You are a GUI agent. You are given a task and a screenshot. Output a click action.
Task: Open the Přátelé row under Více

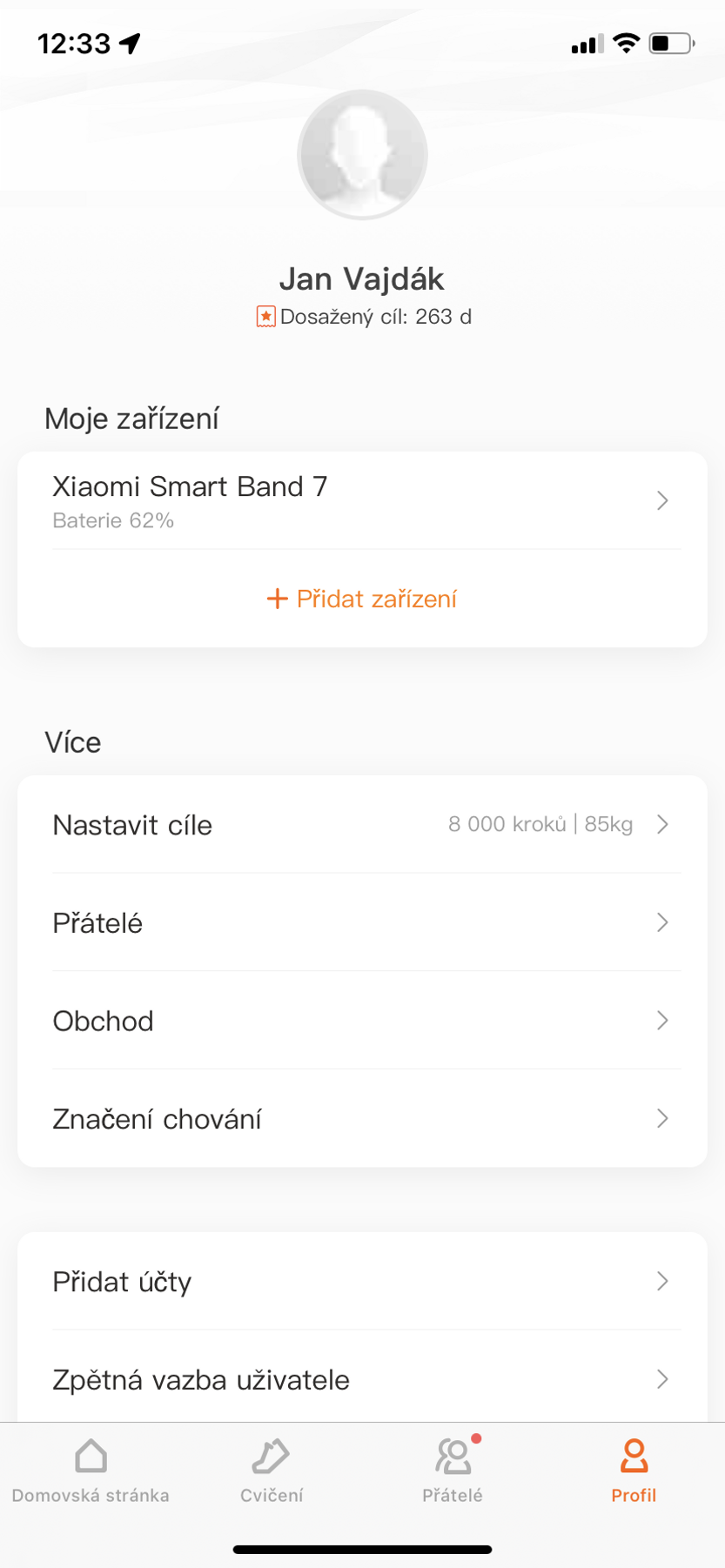coord(362,922)
